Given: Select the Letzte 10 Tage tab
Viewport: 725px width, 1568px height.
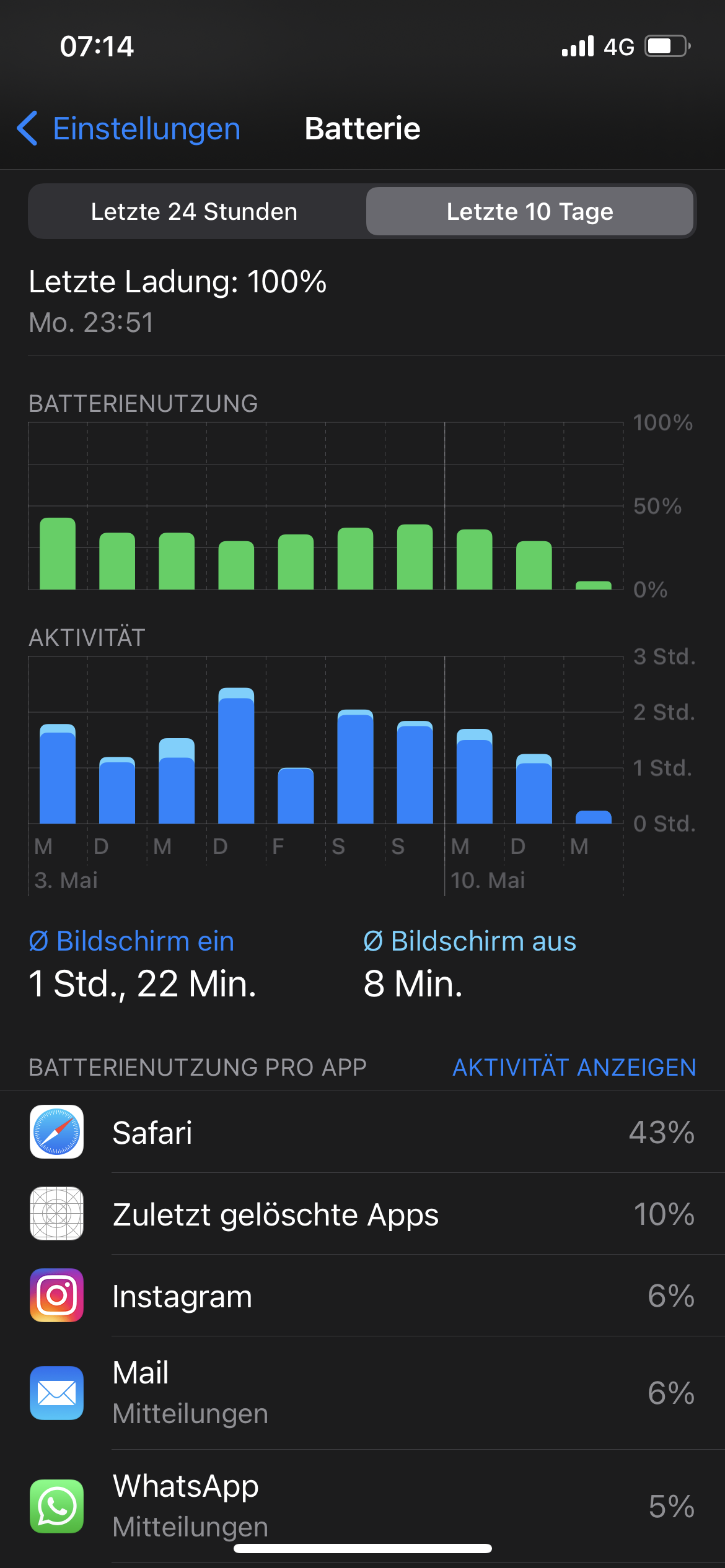Looking at the screenshot, I should (529, 212).
